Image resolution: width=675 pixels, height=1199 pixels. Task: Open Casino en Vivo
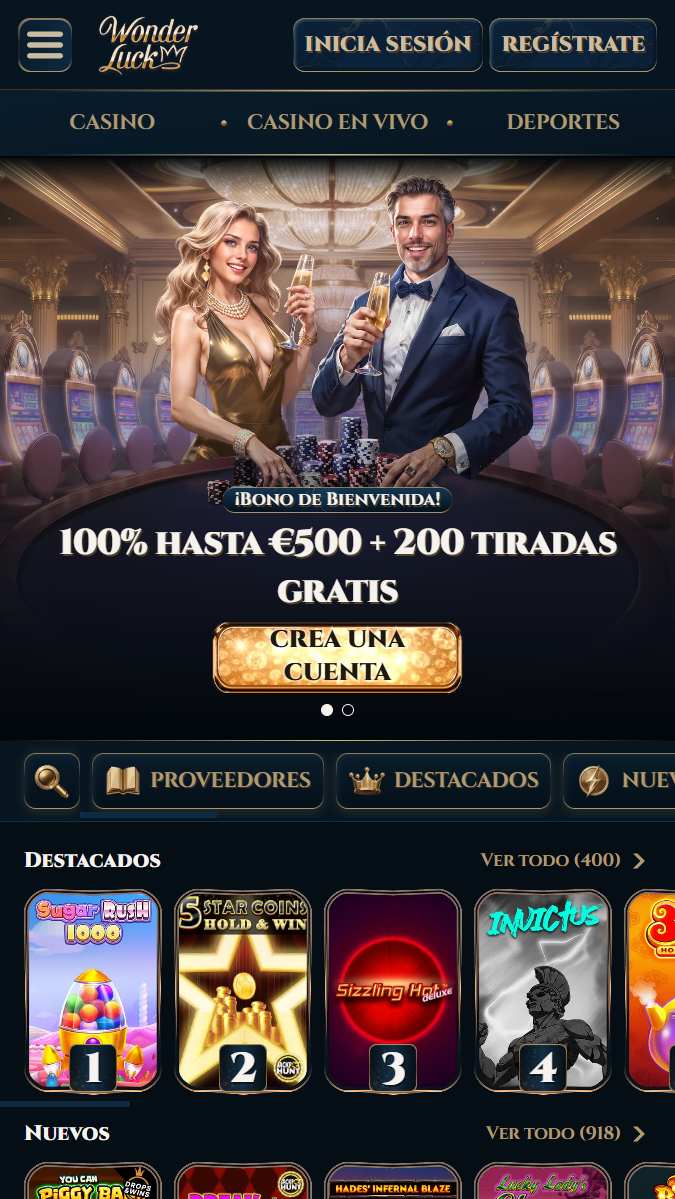(337, 122)
